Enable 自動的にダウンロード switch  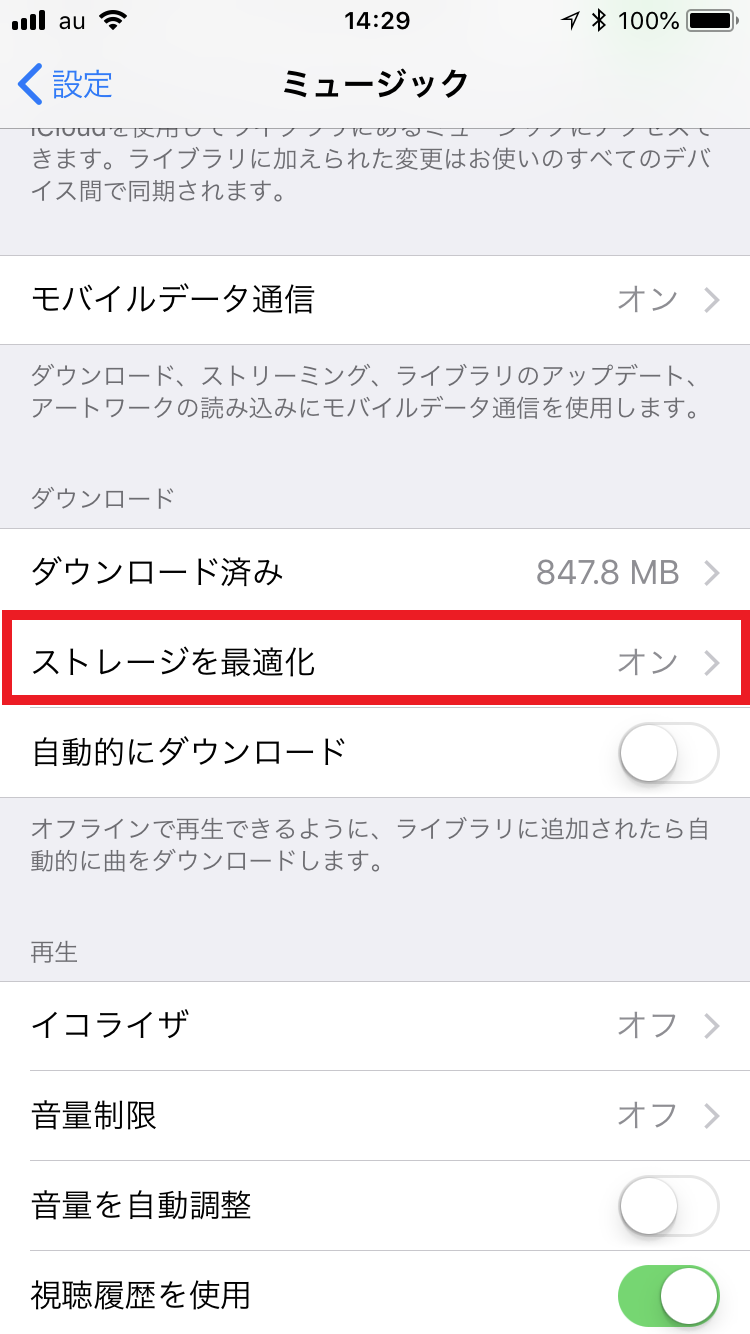click(x=669, y=752)
